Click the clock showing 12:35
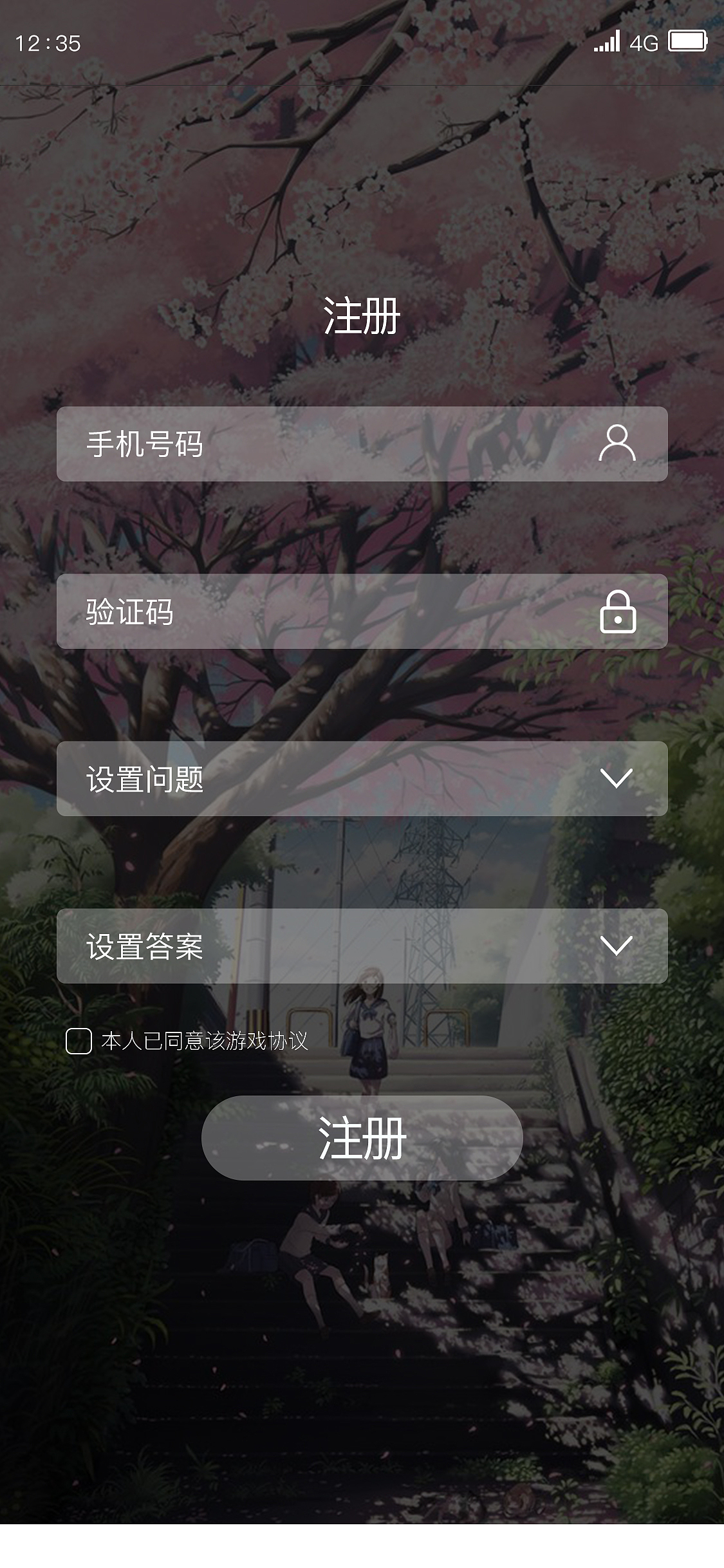The width and height of the screenshot is (724, 1568). [50, 44]
